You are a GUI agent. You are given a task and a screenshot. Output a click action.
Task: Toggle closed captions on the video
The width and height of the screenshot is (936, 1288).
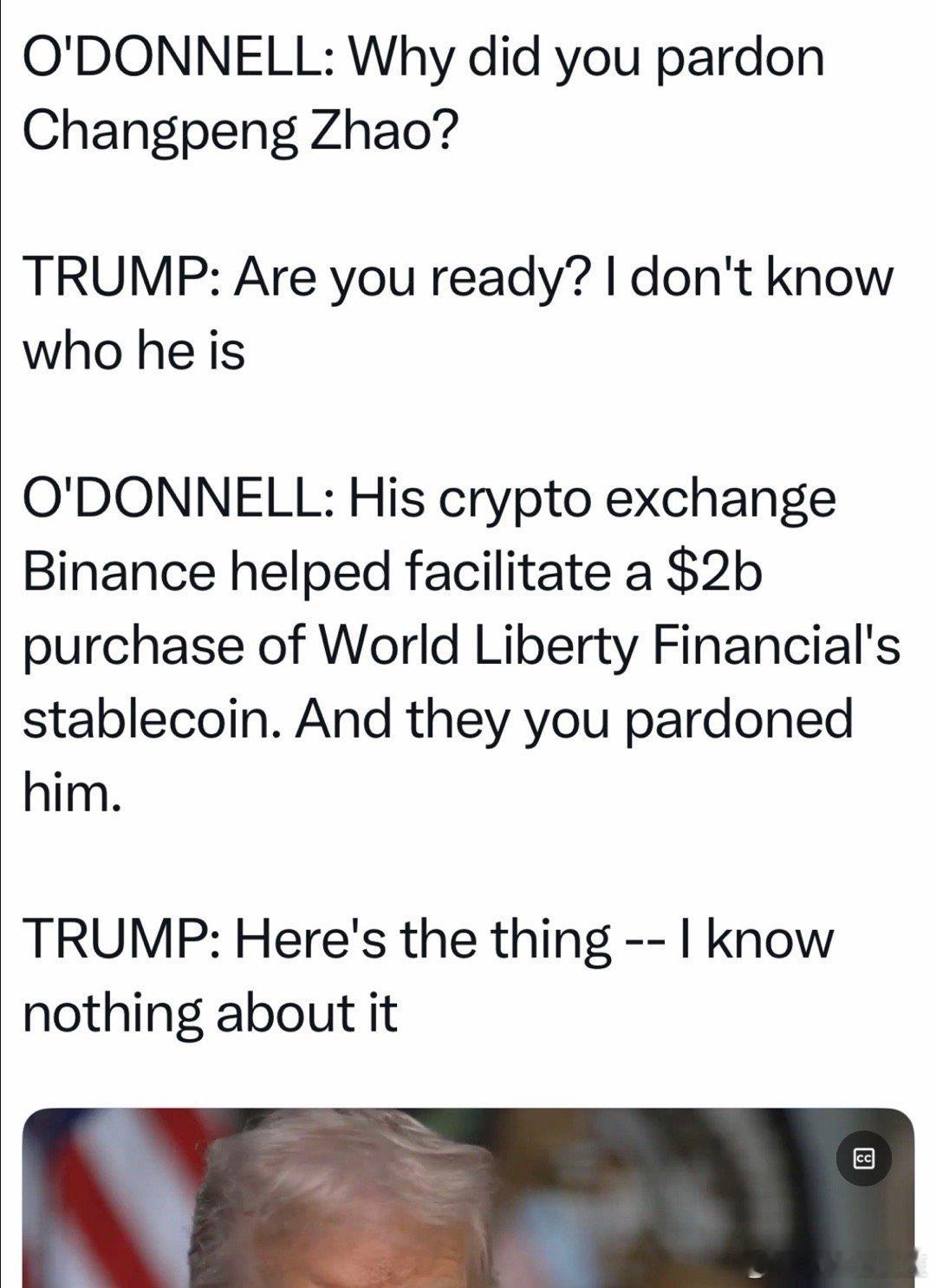click(862, 1158)
